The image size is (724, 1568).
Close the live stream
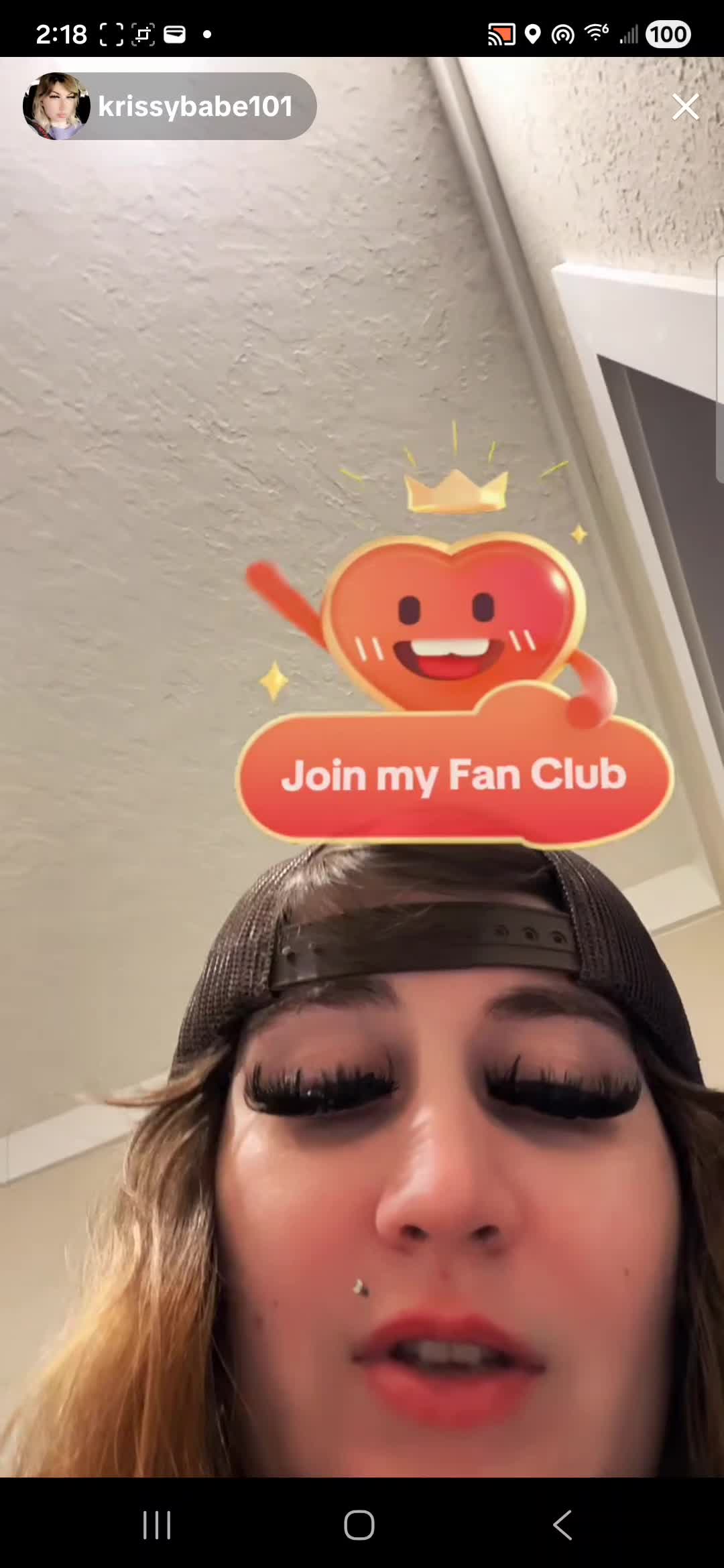pyautogui.click(x=685, y=107)
